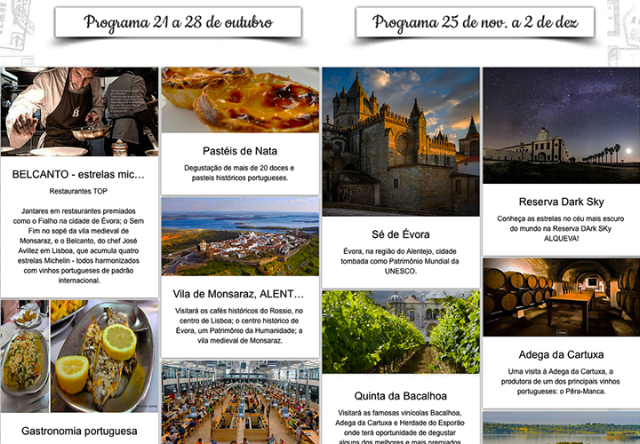640x444 pixels.
Task: Open the Adega da Cartuxa card
Action: (x=561, y=354)
